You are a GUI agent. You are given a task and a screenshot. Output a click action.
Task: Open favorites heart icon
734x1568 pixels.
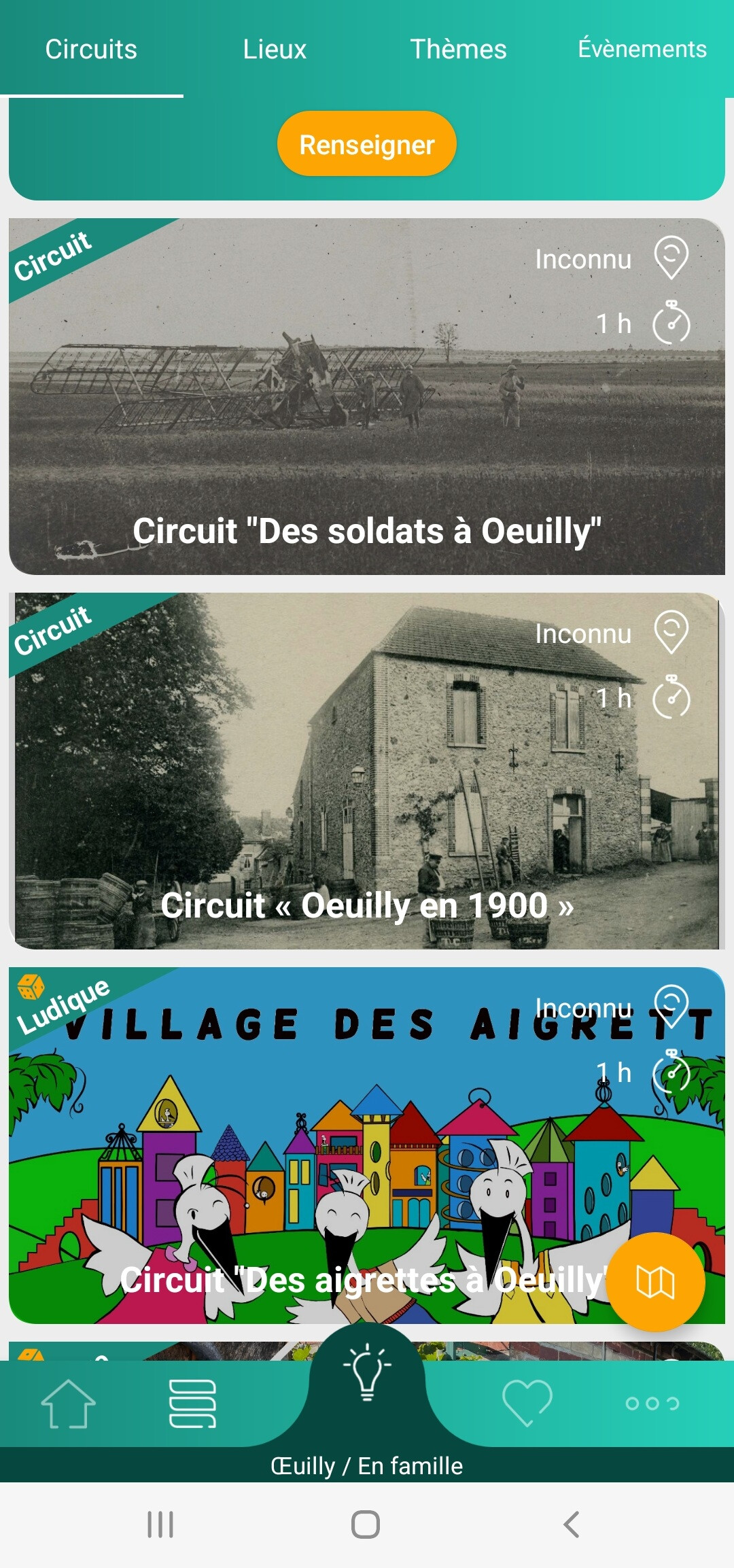tap(527, 1403)
